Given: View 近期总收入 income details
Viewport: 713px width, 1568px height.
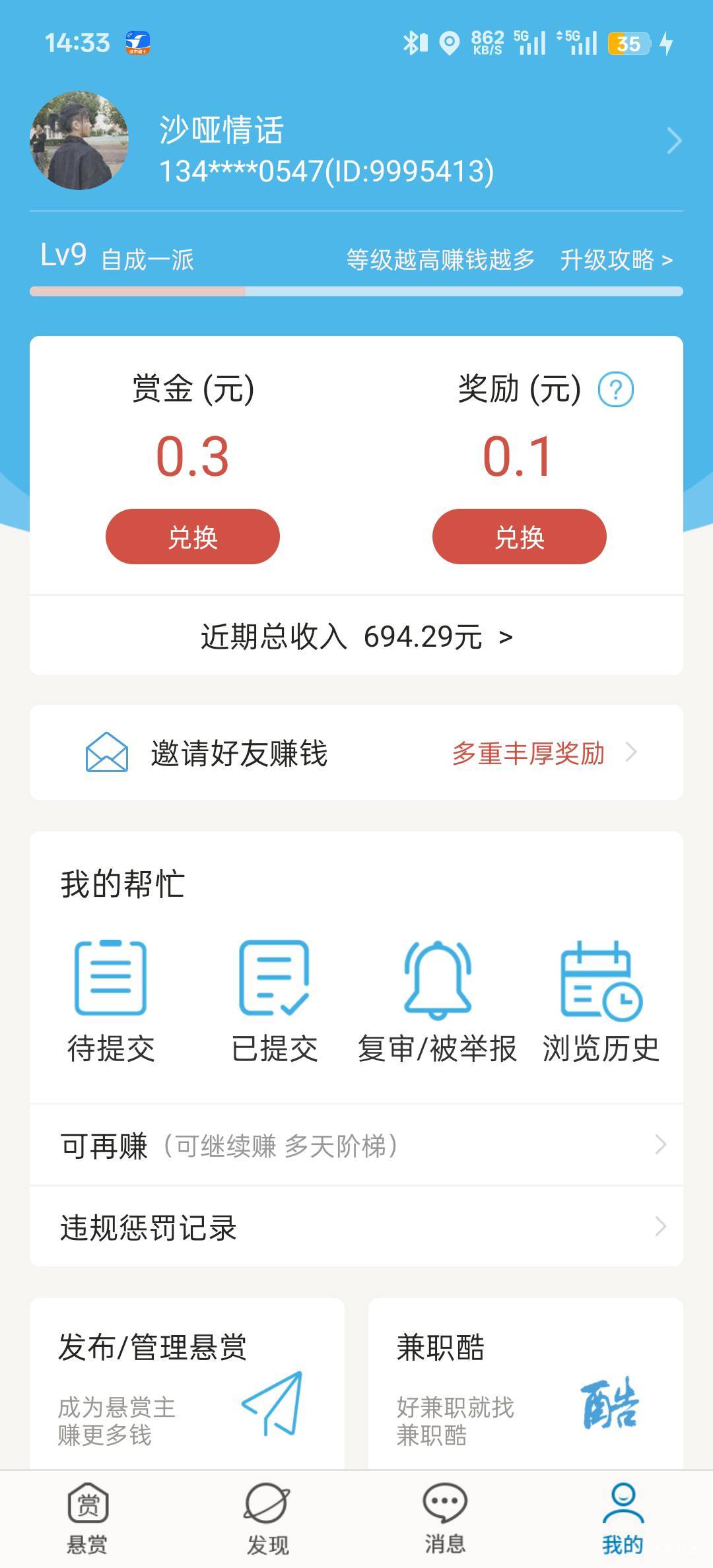Looking at the screenshot, I should pyautogui.click(x=356, y=637).
